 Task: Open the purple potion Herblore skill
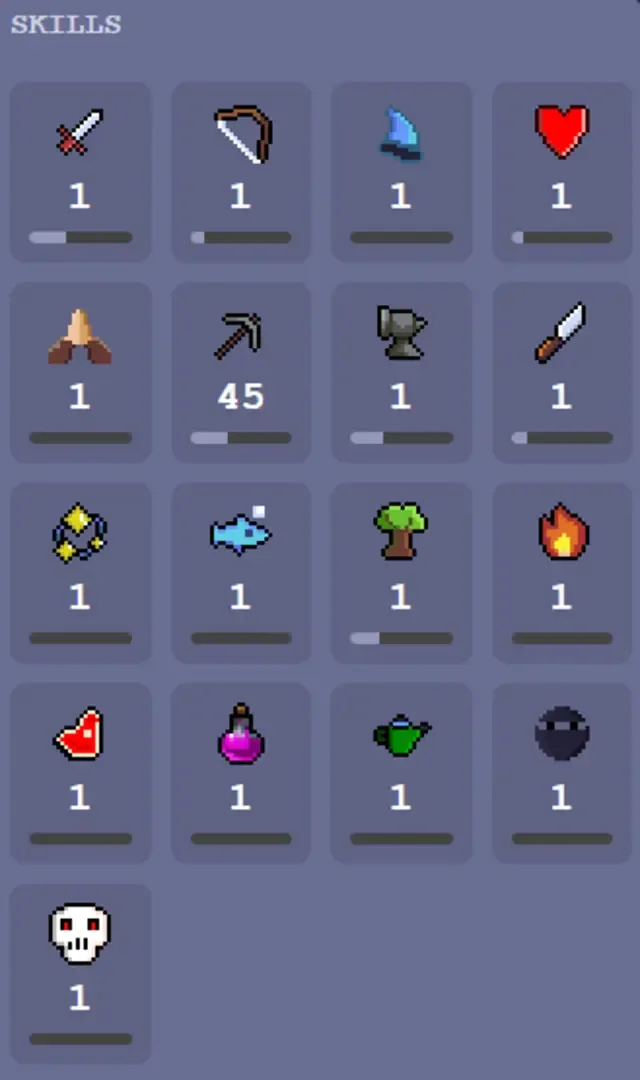[241, 772]
